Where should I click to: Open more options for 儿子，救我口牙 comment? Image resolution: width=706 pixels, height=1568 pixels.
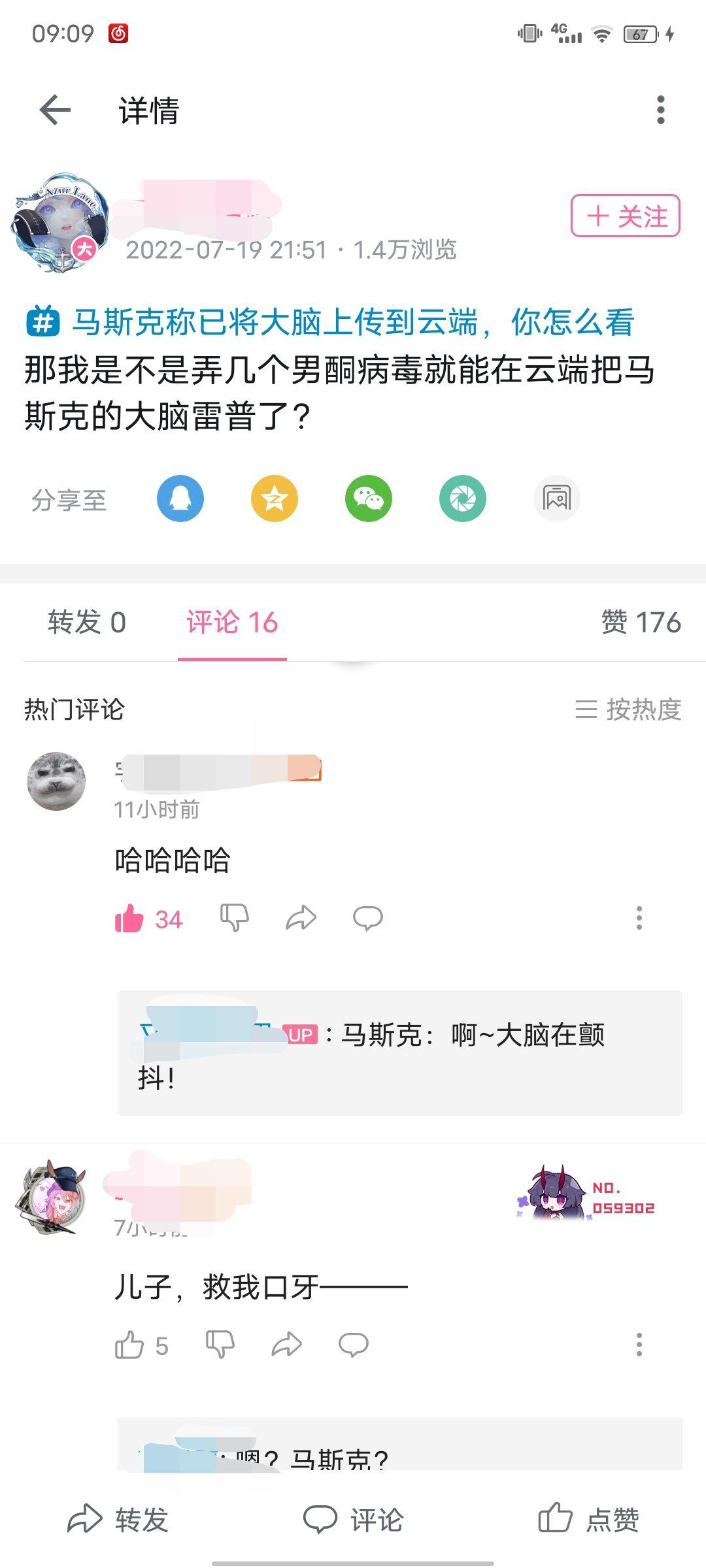click(639, 1345)
